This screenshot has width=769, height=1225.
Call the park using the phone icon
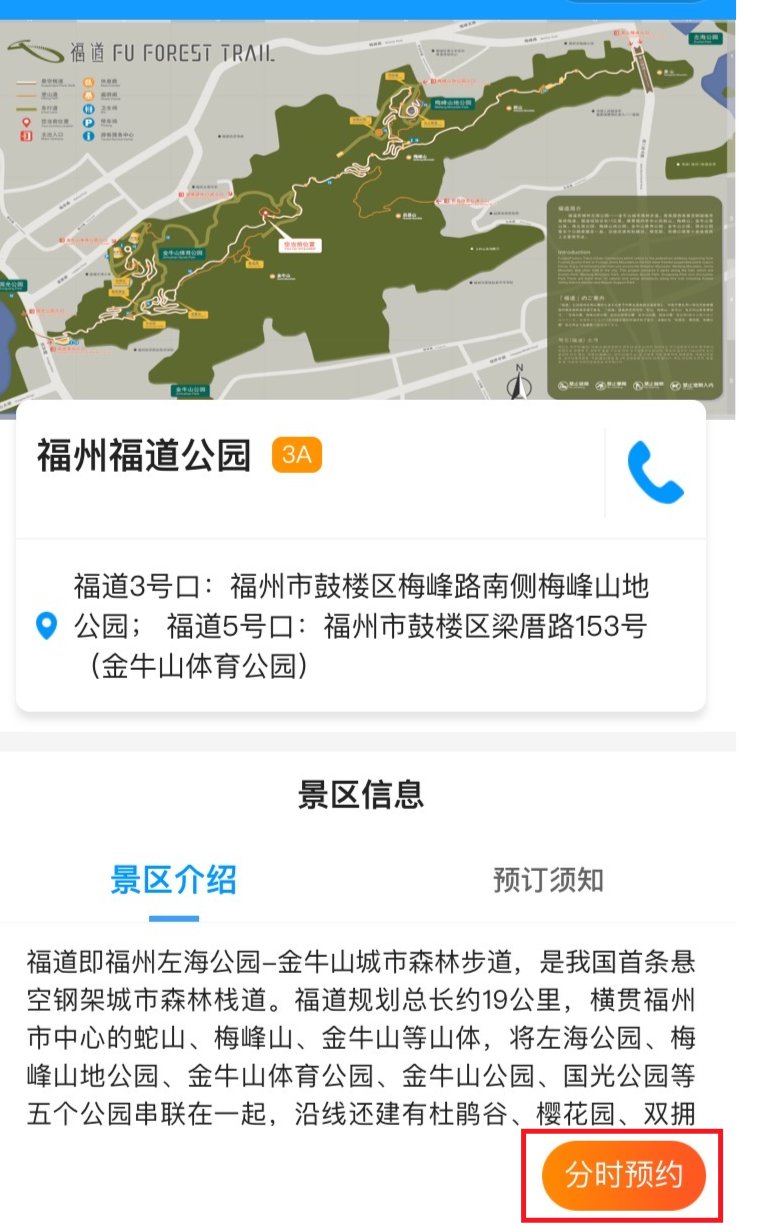pyautogui.click(x=655, y=472)
